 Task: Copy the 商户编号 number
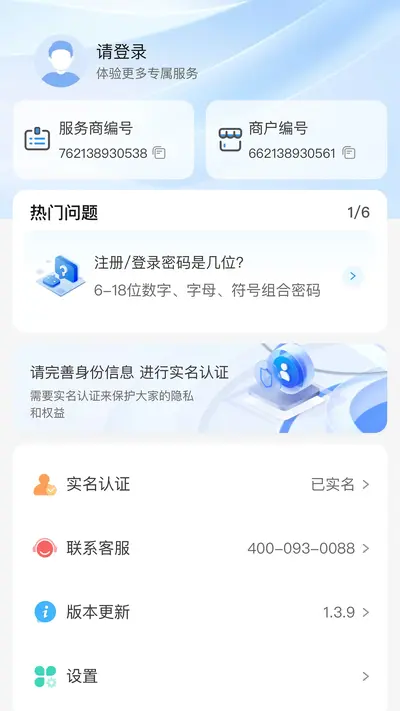pos(348,153)
